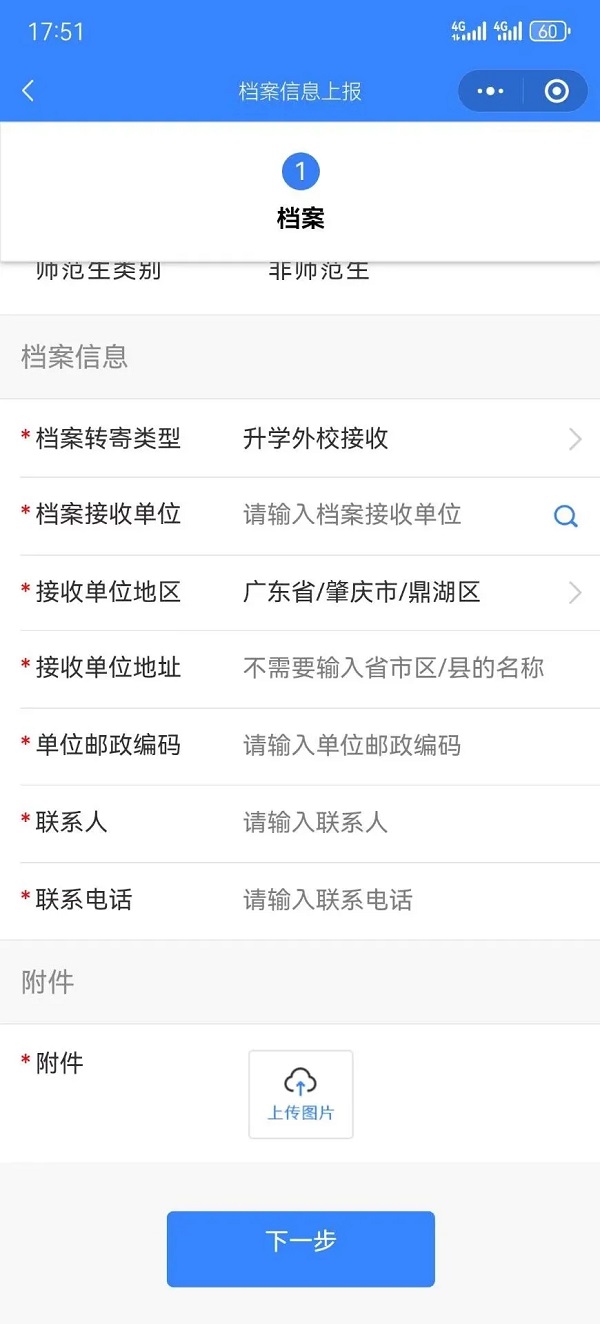Proceed with the 下一步 button
Screen dimensions: 600x1324
pyautogui.click(x=301, y=1249)
